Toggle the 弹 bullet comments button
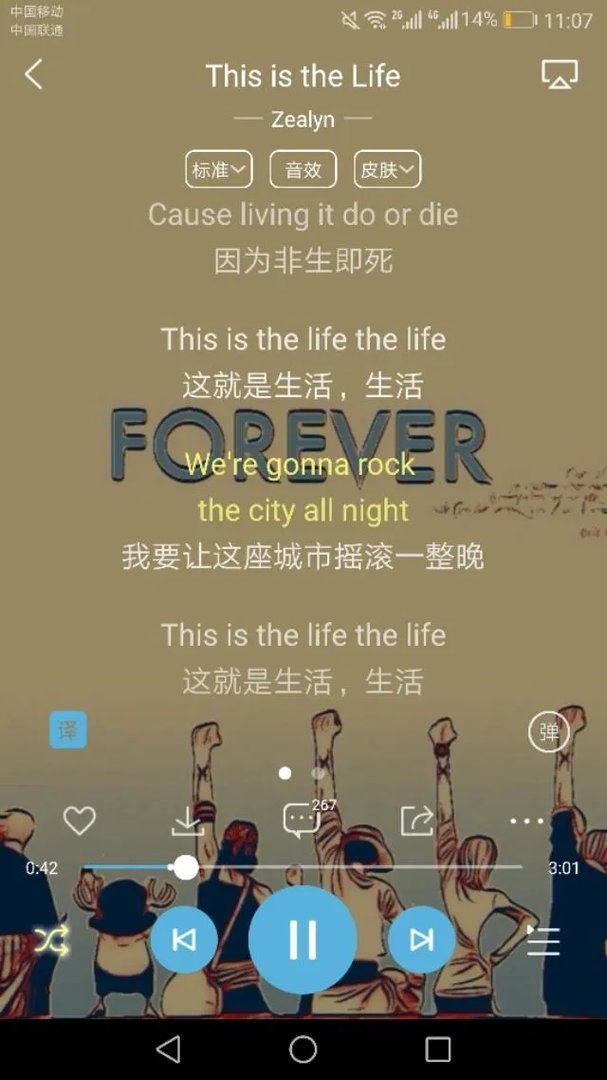This screenshot has width=607, height=1080. click(x=549, y=732)
